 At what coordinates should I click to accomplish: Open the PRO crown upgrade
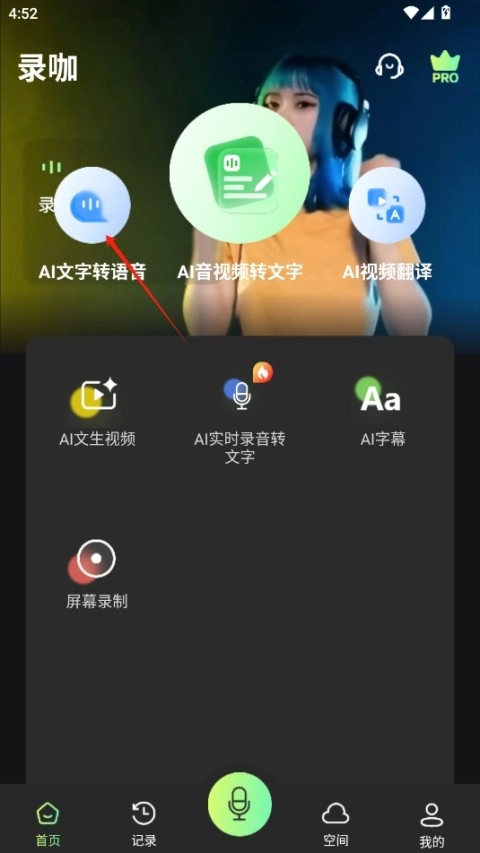coord(445,66)
